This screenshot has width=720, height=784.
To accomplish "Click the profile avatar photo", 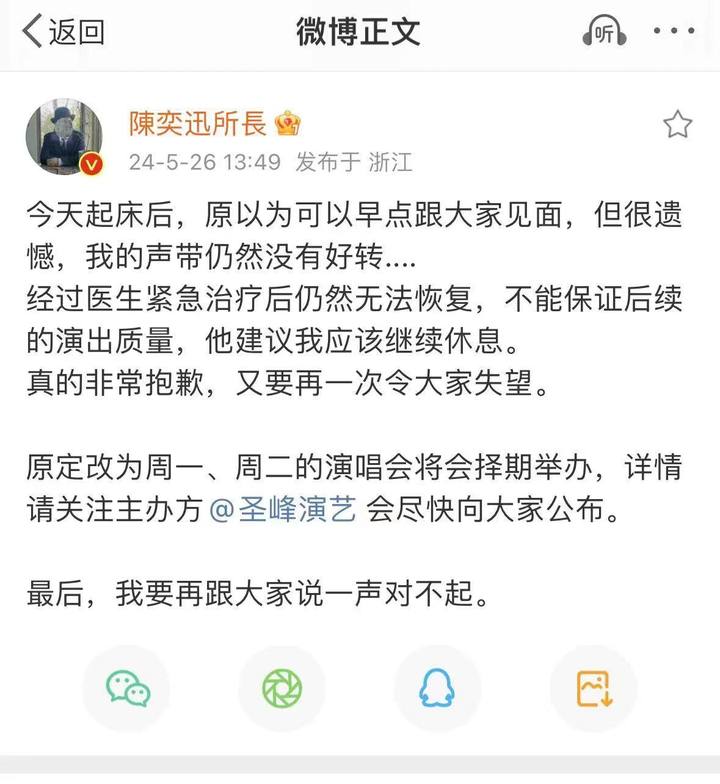I will click(64, 128).
